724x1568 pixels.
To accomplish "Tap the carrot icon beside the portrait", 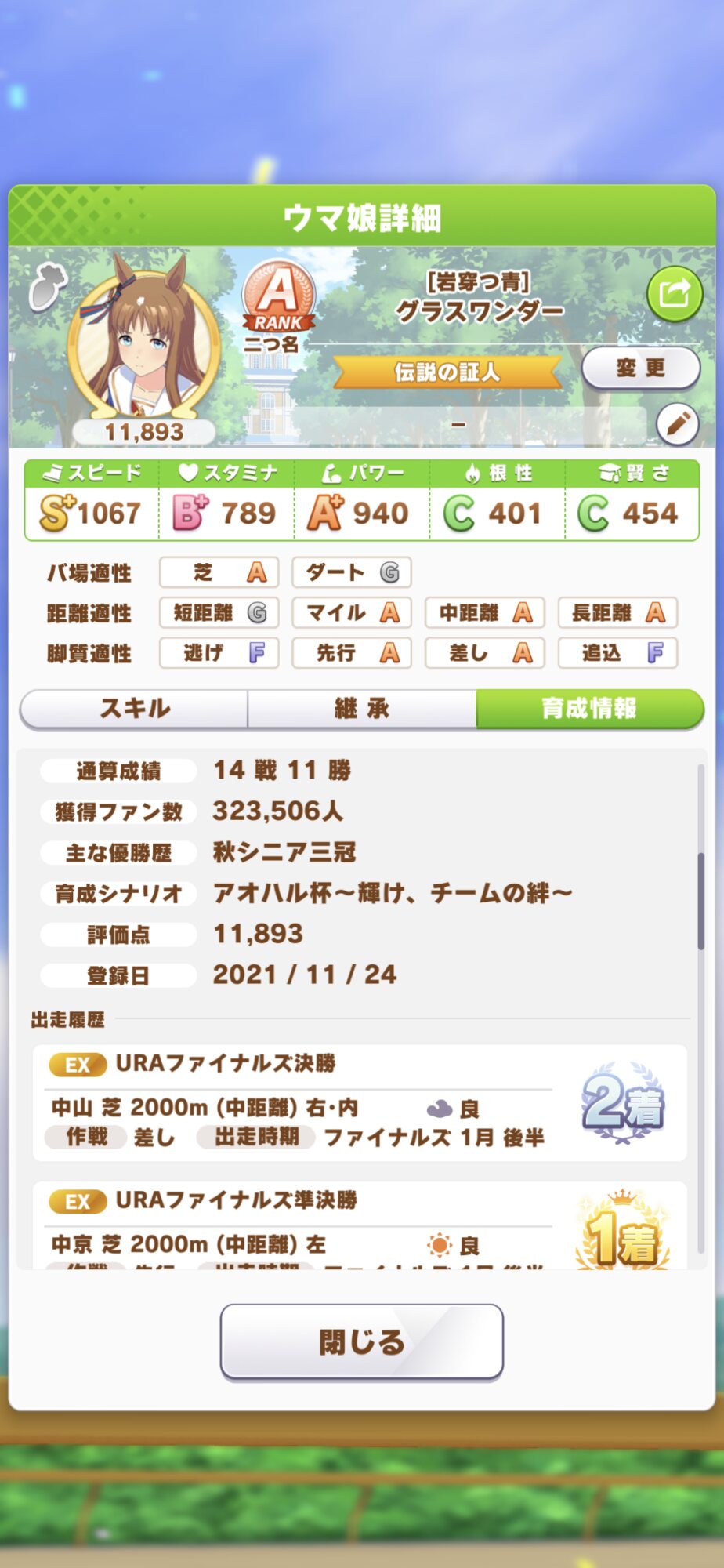I will [x=47, y=286].
